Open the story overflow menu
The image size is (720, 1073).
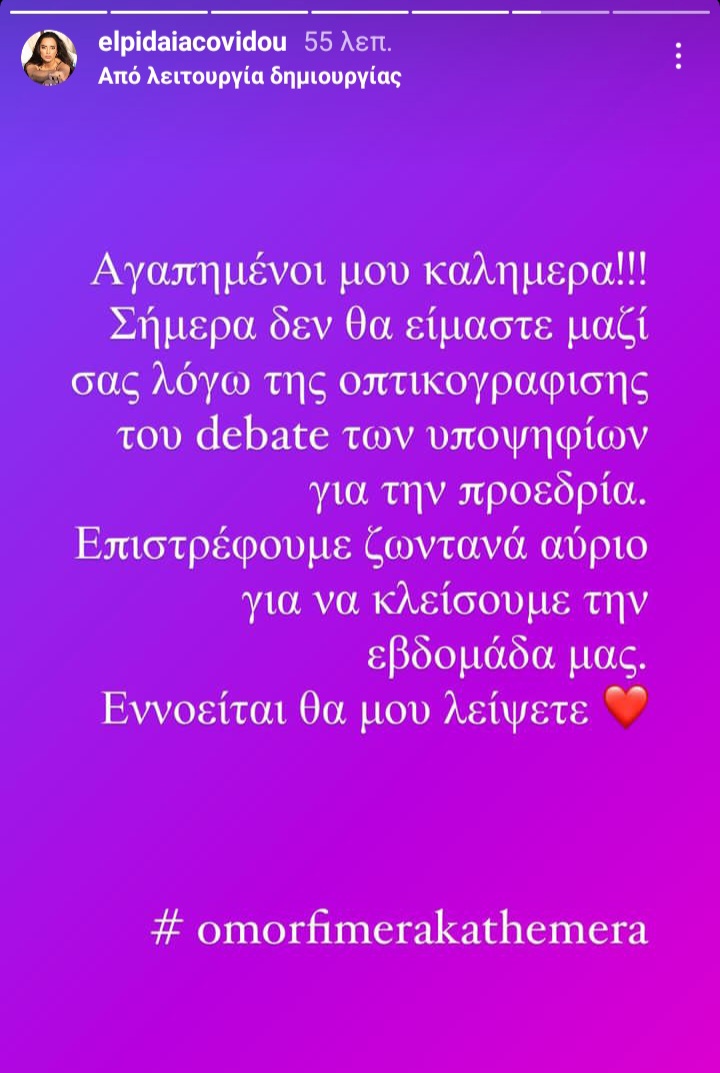tap(679, 56)
